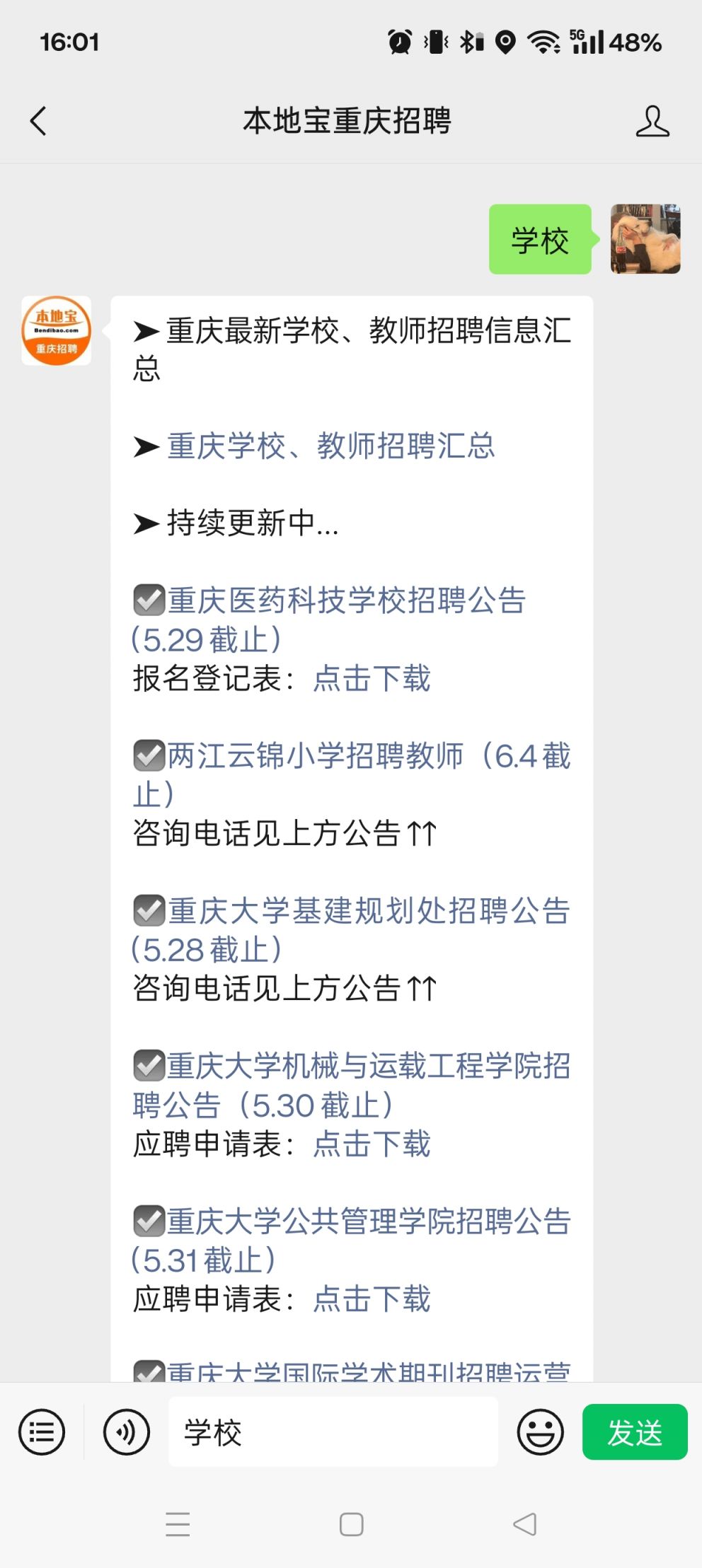Send the message with 发送
The image size is (702, 1568).
pyautogui.click(x=635, y=1432)
